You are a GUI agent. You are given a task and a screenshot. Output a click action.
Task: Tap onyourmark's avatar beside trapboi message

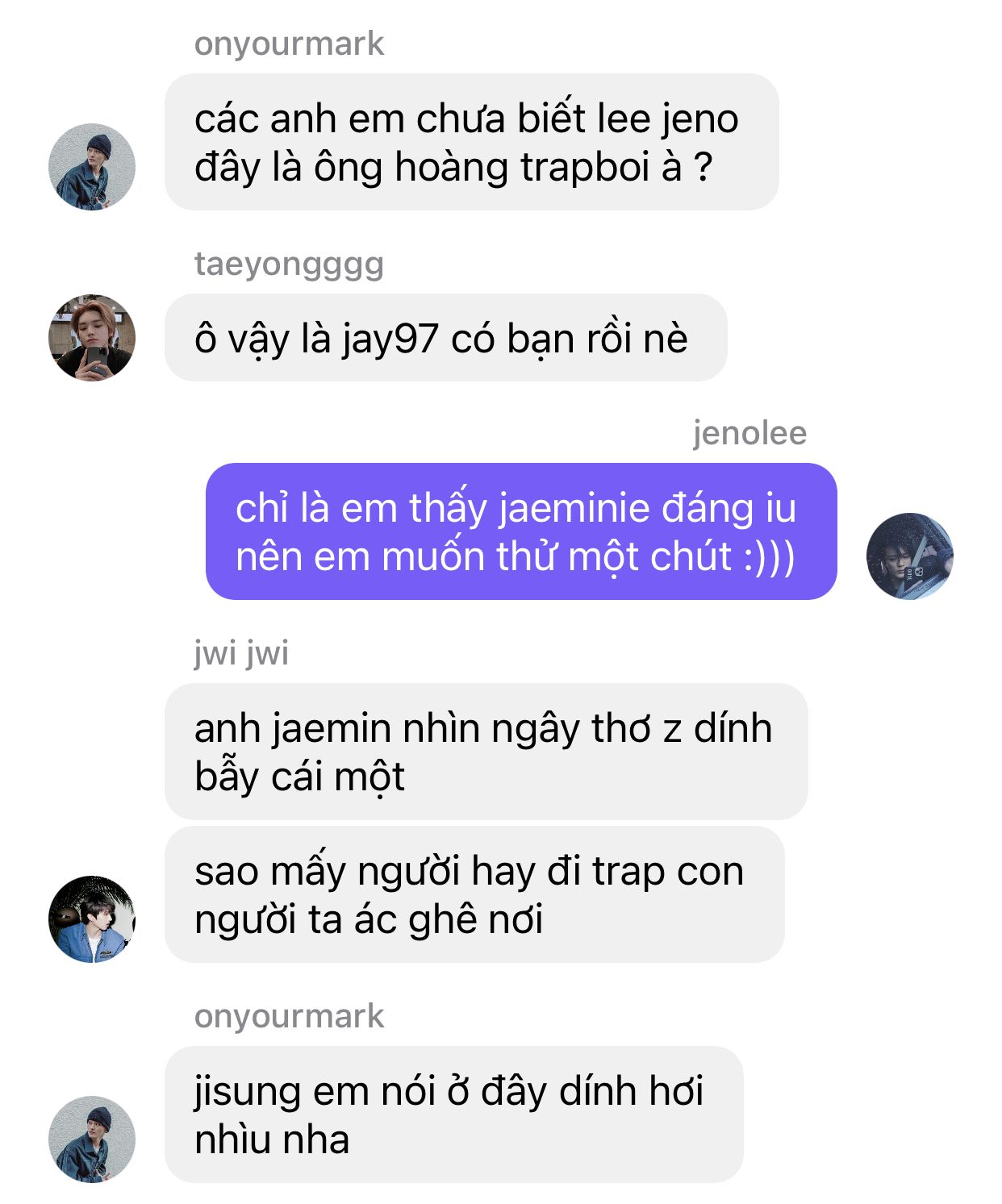point(92,167)
